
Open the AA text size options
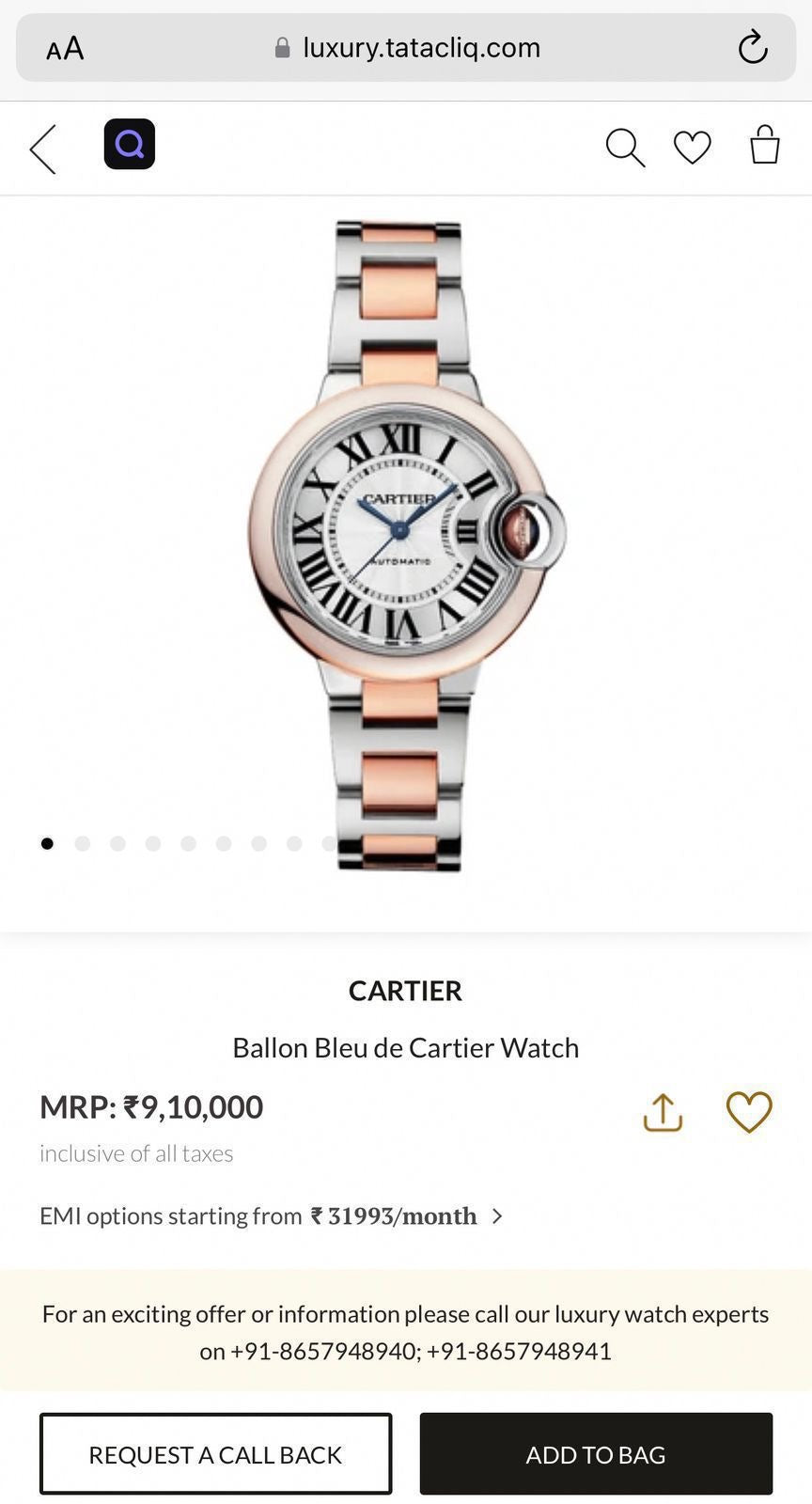coord(65,48)
